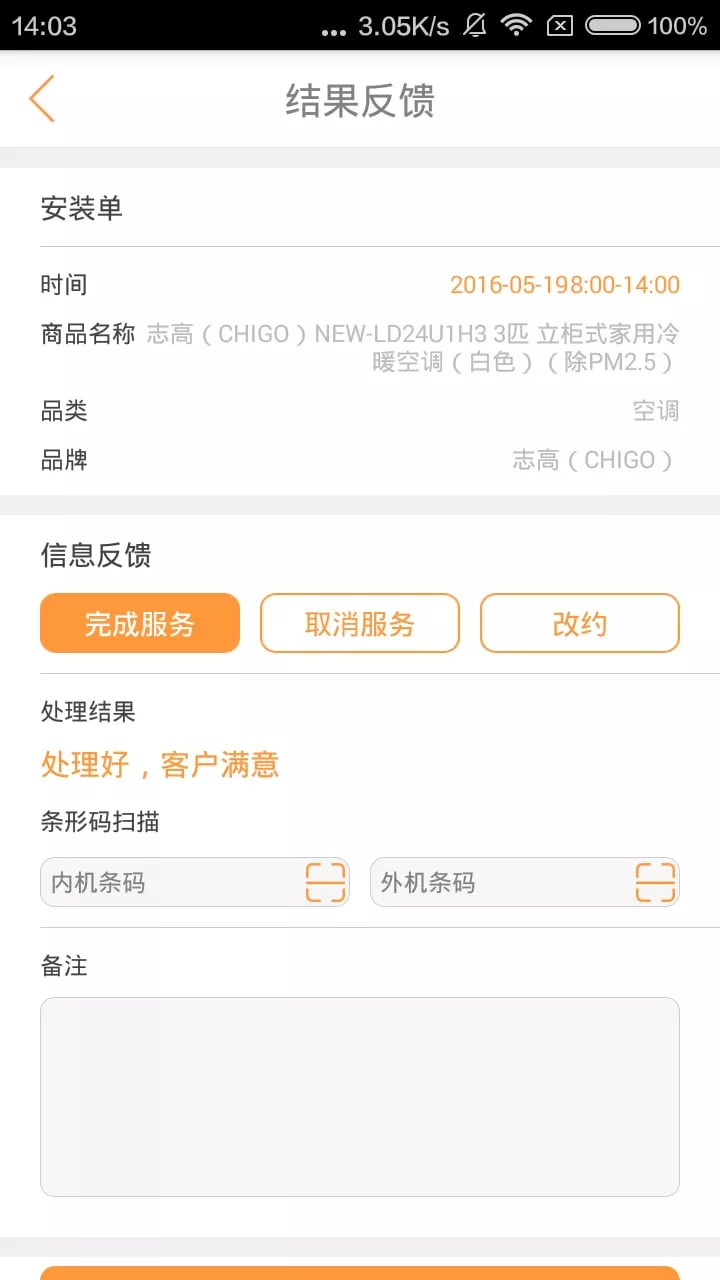Click inside the 备注 remarks text area
This screenshot has height=1280, width=720.
coord(360,1095)
